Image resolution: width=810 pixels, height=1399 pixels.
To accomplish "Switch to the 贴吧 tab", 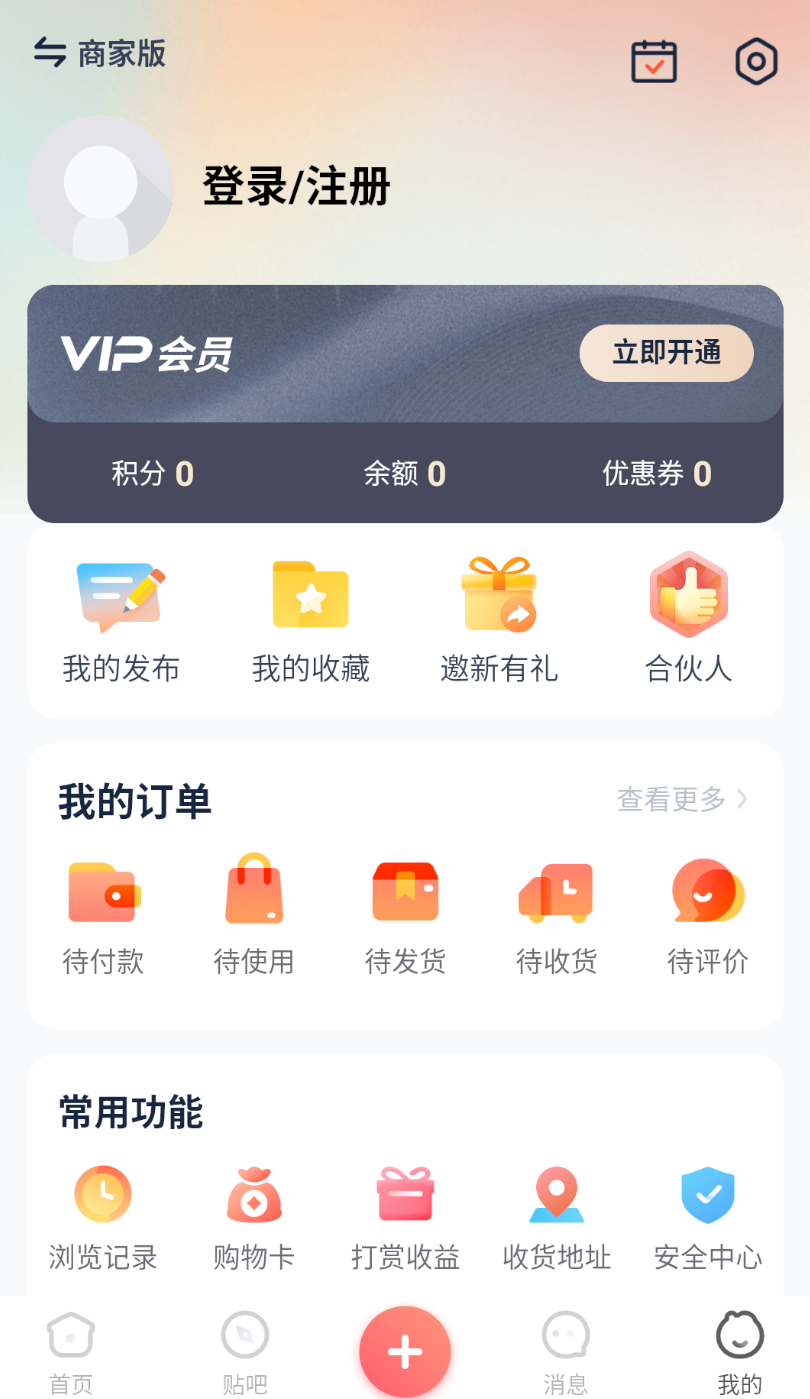I will click(x=244, y=1350).
